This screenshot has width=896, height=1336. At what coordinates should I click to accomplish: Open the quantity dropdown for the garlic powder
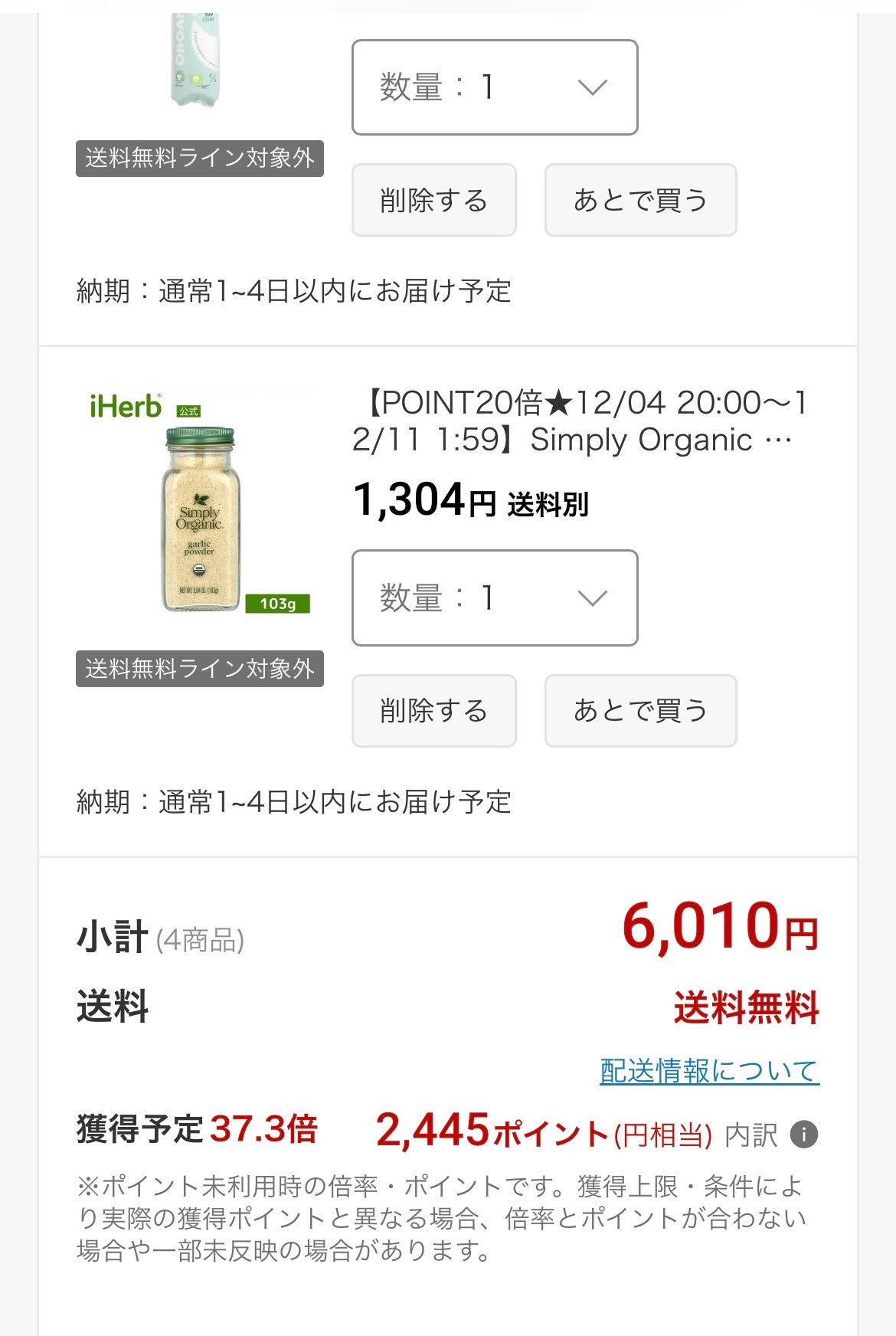tap(494, 596)
